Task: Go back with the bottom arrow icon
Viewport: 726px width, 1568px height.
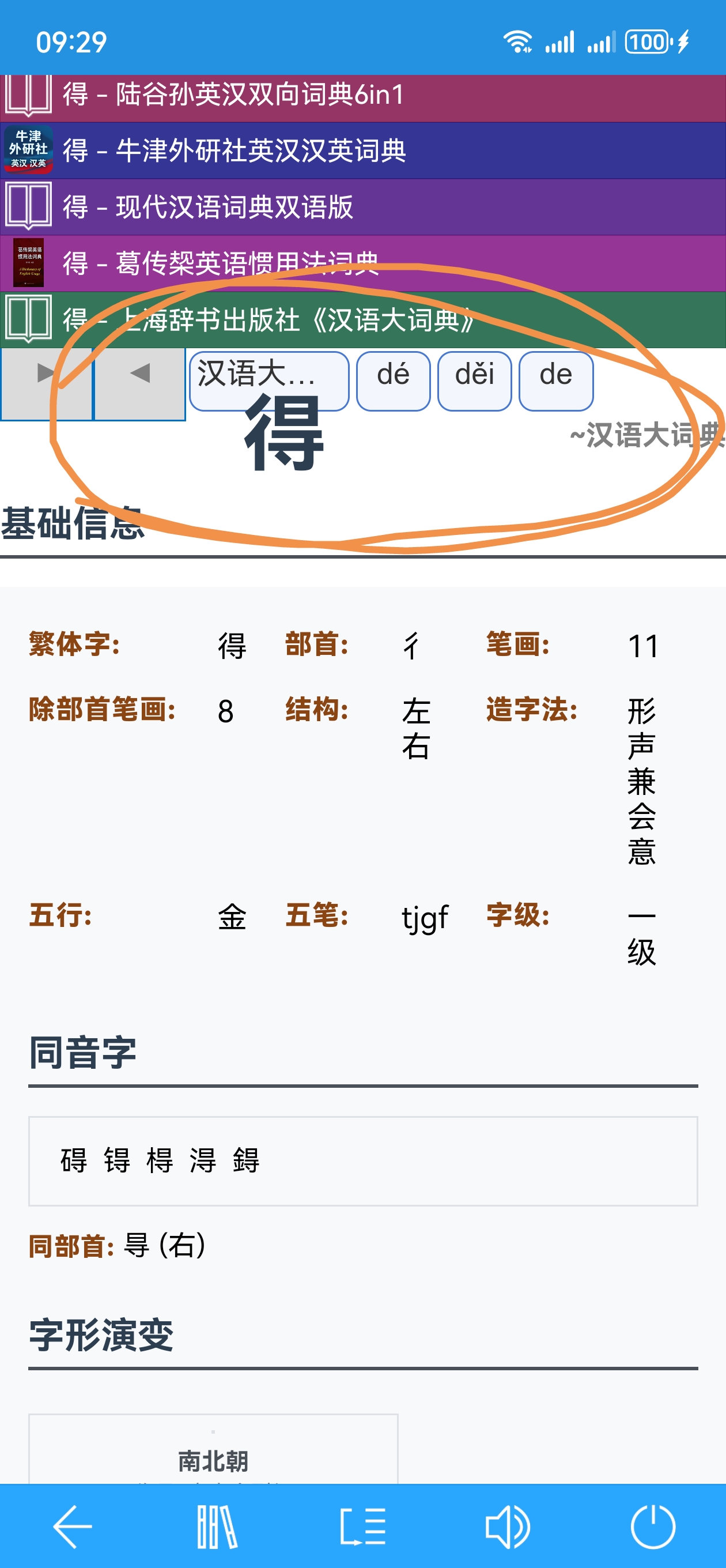Action: [x=73, y=1526]
